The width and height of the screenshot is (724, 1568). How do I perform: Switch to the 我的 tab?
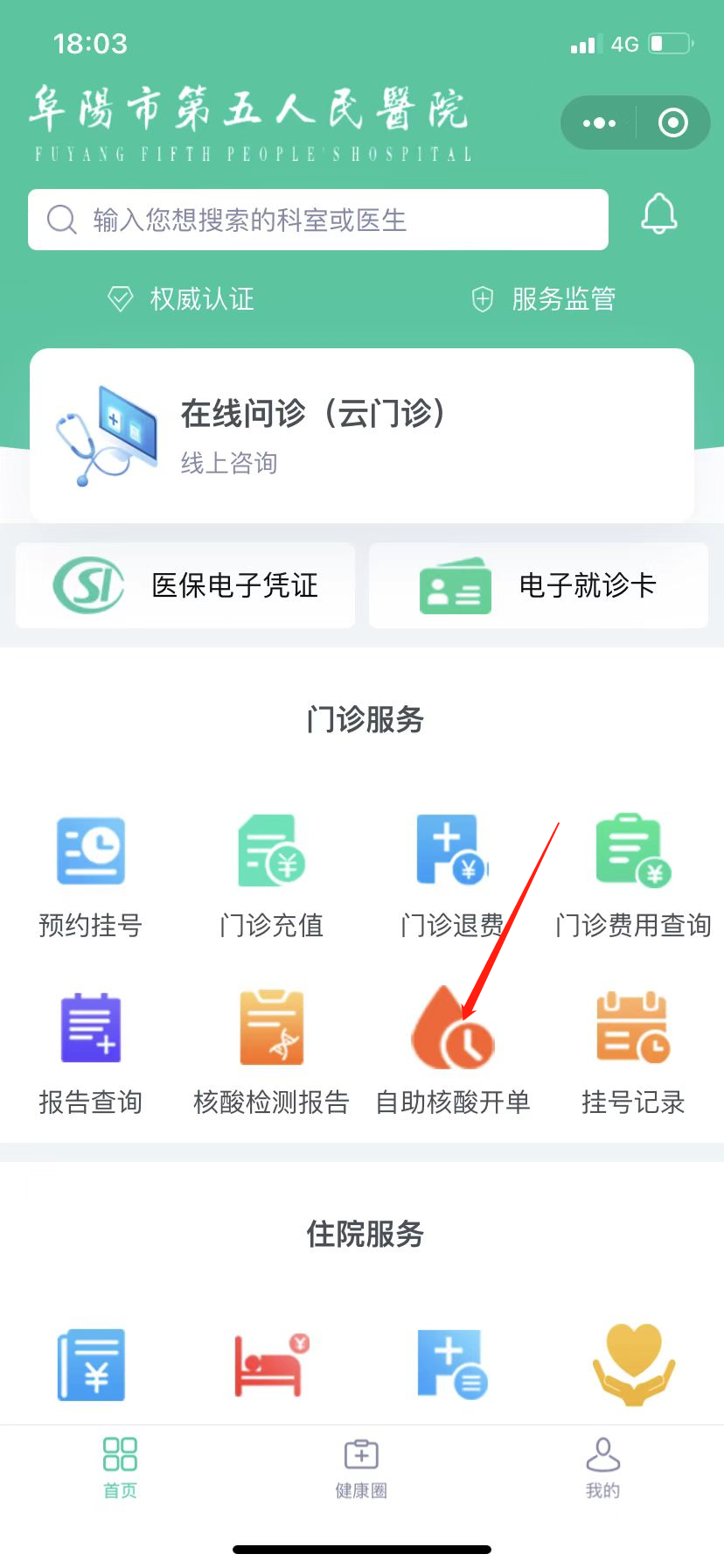[602, 1467]
